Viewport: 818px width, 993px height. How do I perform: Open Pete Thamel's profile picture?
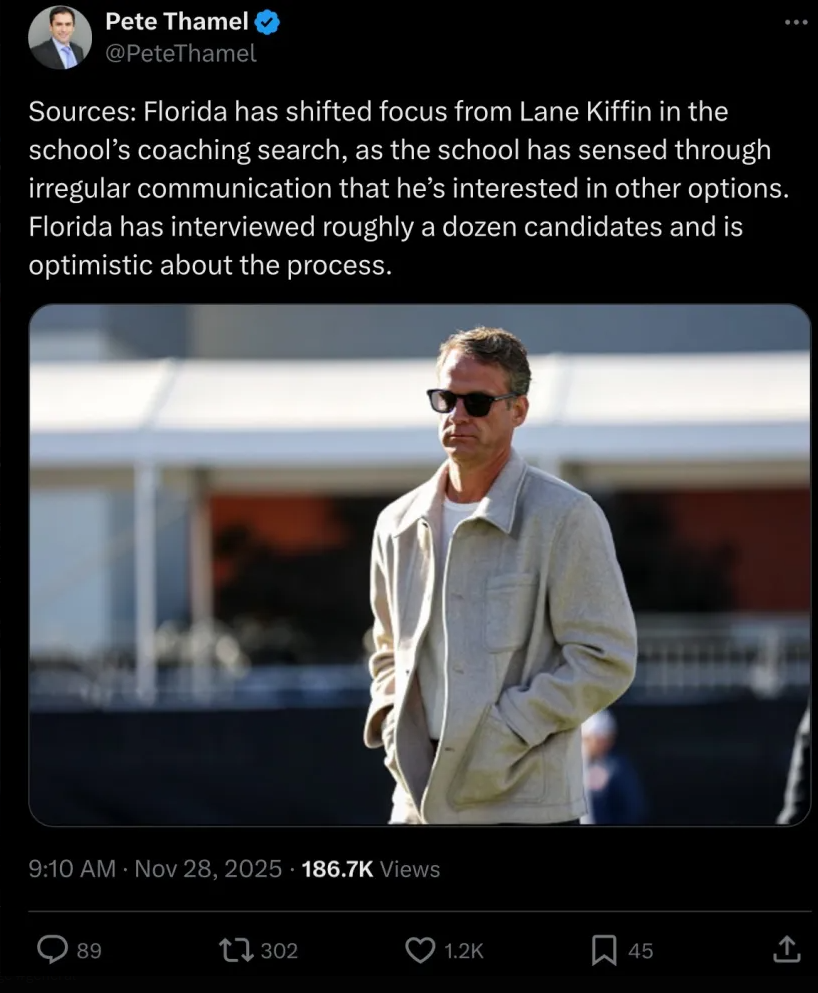(60, 37)
